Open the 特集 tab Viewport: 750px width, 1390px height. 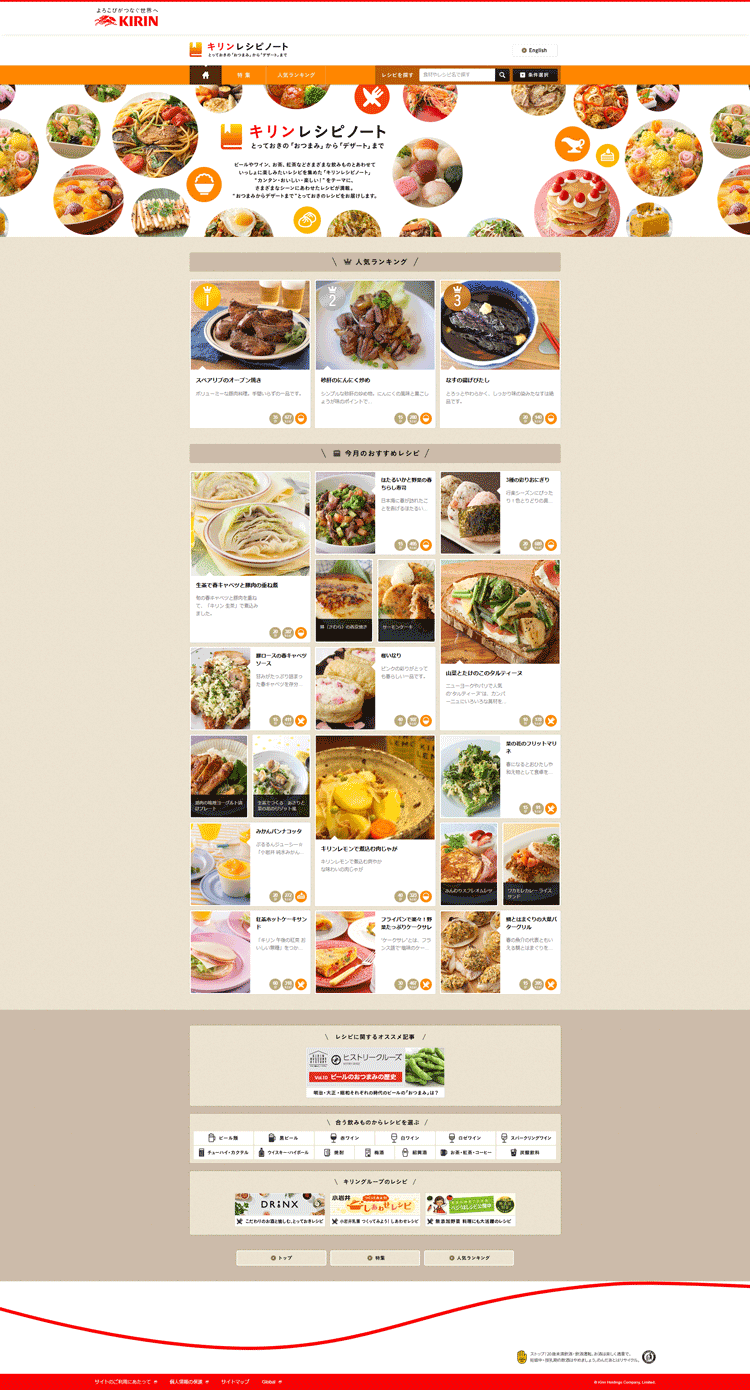click(243, 75)
